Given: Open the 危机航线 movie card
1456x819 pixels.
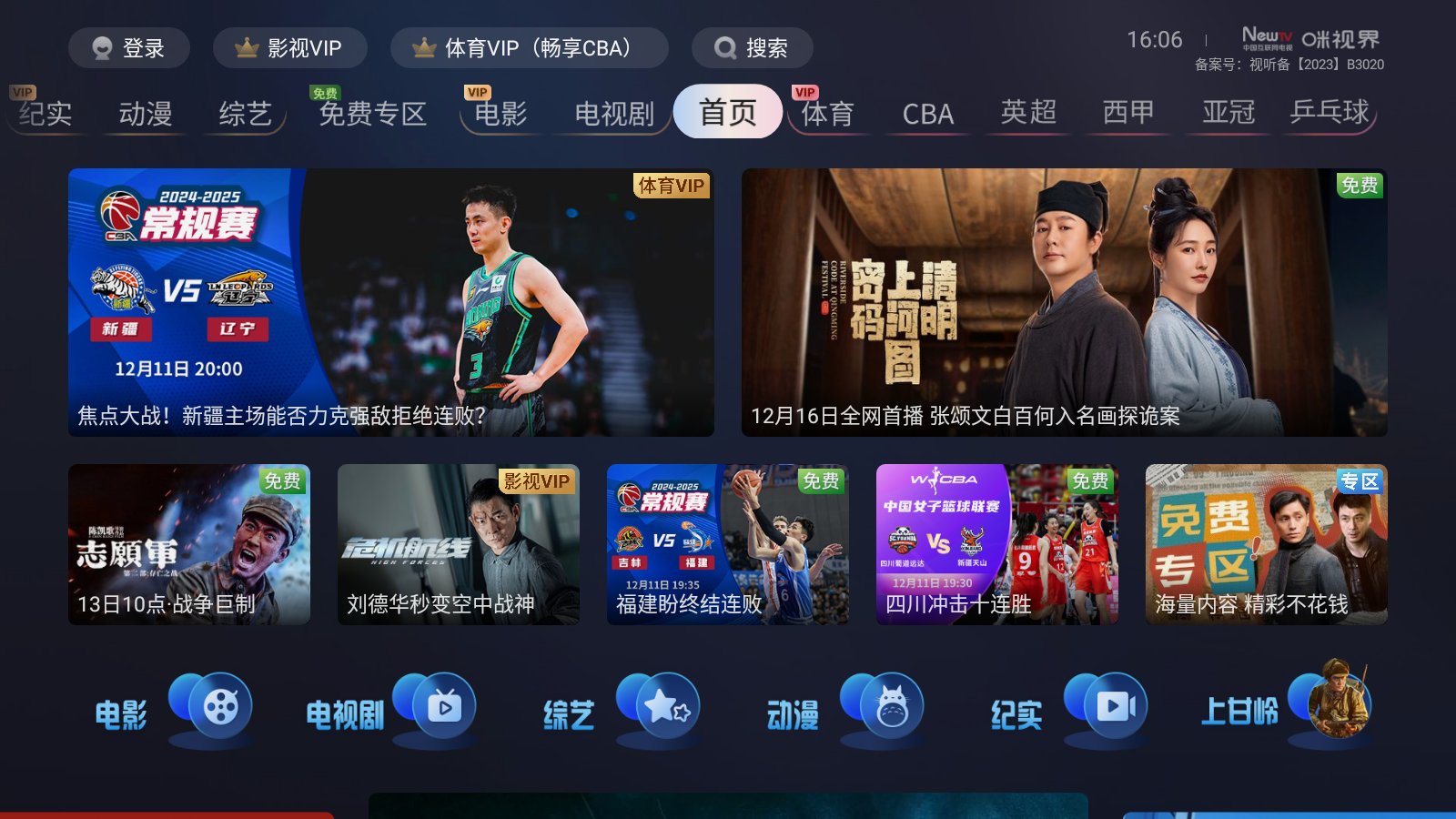Looking at the screenshot, I should coord(458,544).
